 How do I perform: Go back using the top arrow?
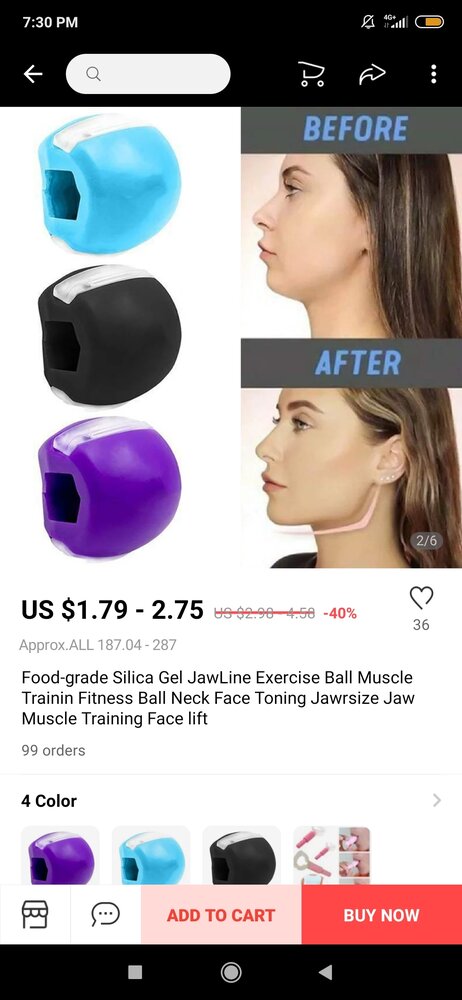[x=33, y=75]
